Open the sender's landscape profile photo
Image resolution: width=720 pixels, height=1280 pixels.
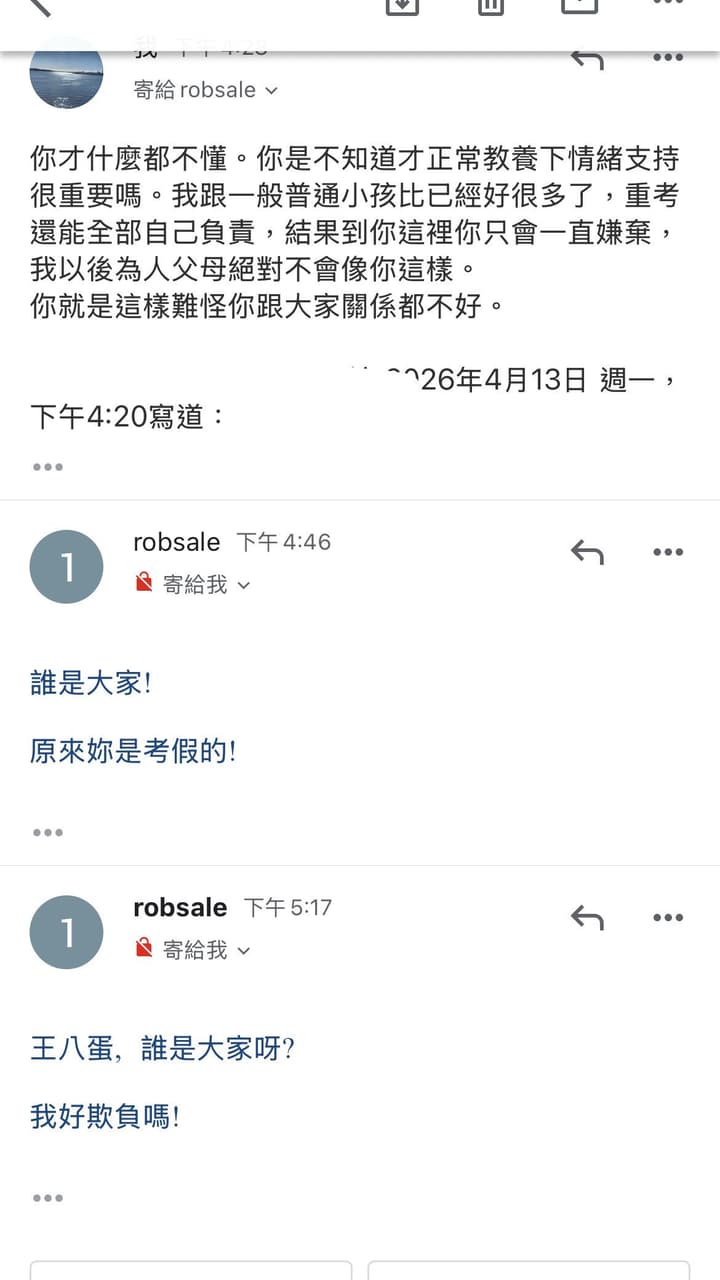coord(67,74)
